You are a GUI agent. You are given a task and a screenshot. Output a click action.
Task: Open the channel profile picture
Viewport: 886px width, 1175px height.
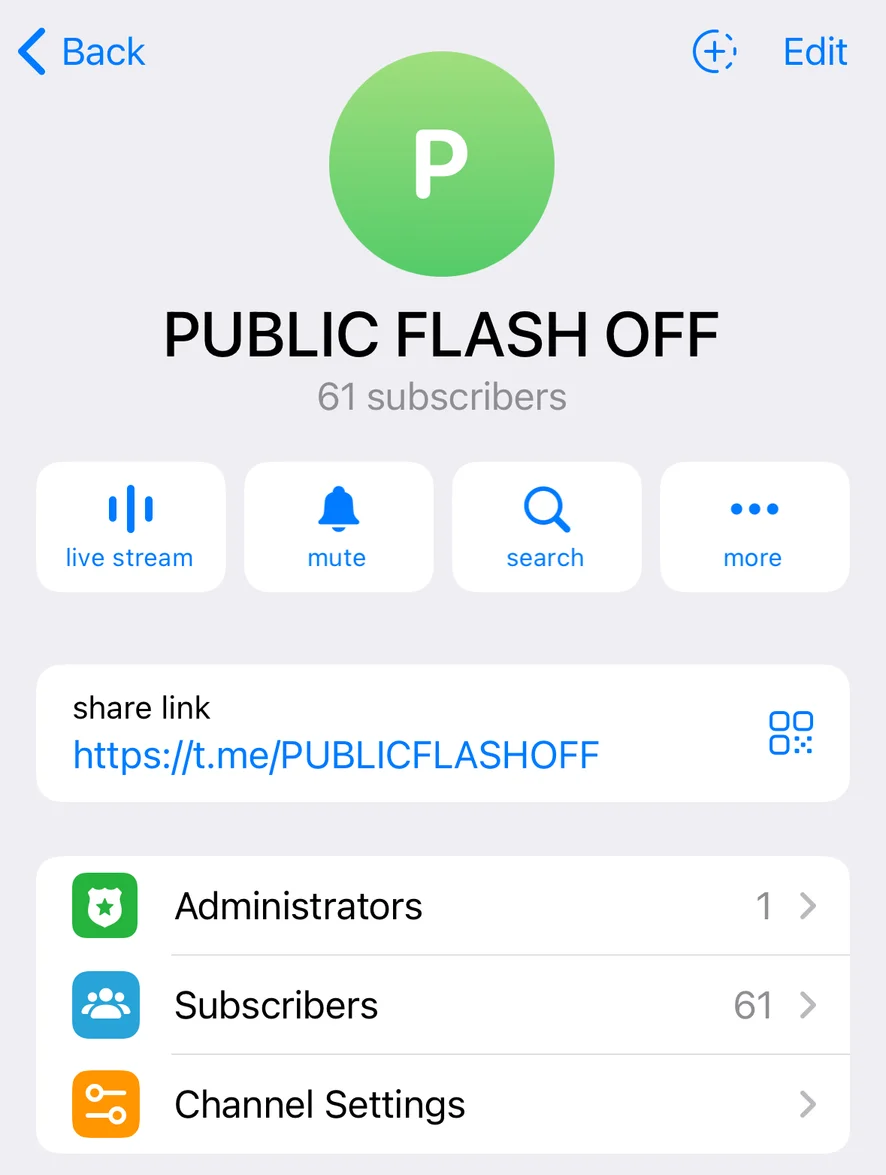click(442, 165)
